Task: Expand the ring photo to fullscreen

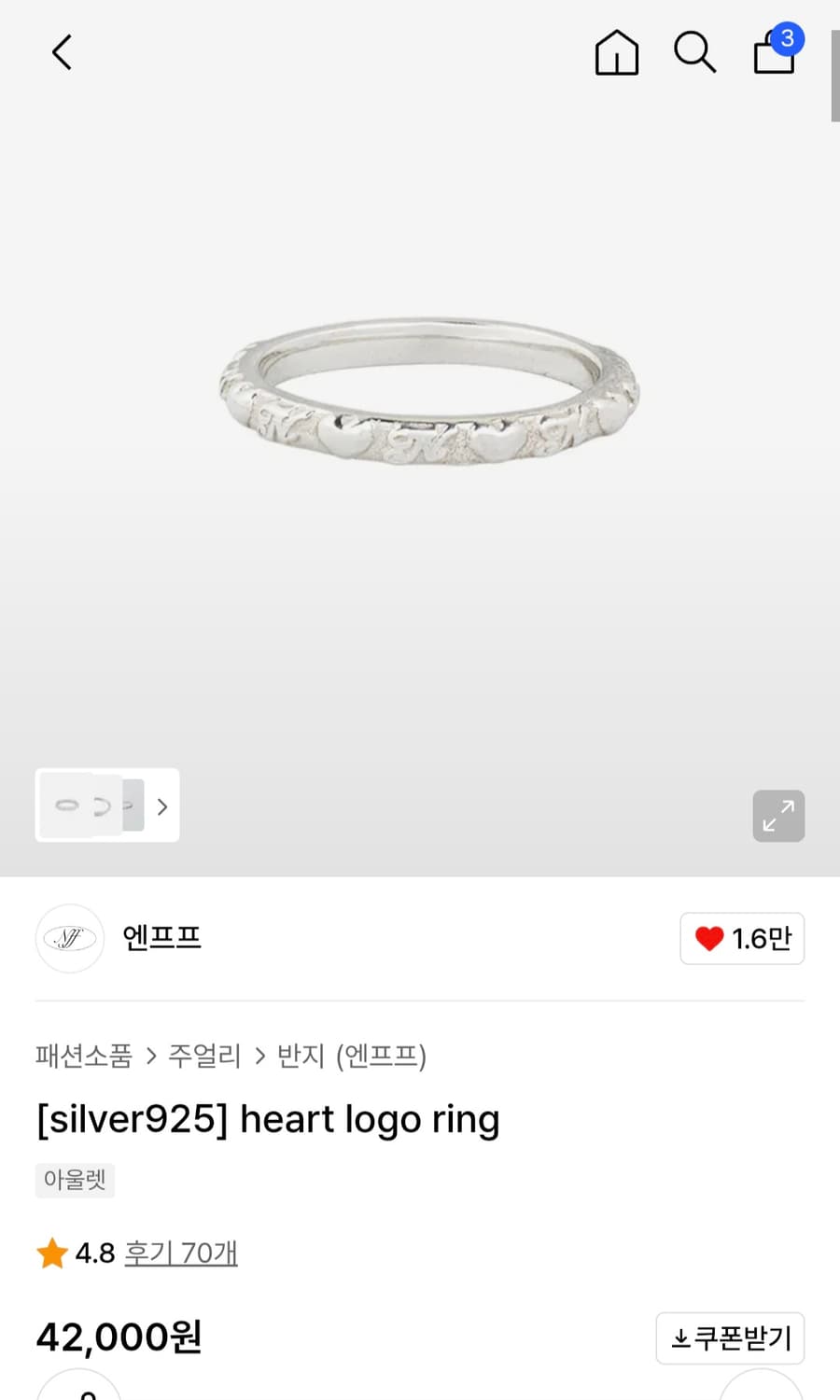Action: tap(778, 816)
